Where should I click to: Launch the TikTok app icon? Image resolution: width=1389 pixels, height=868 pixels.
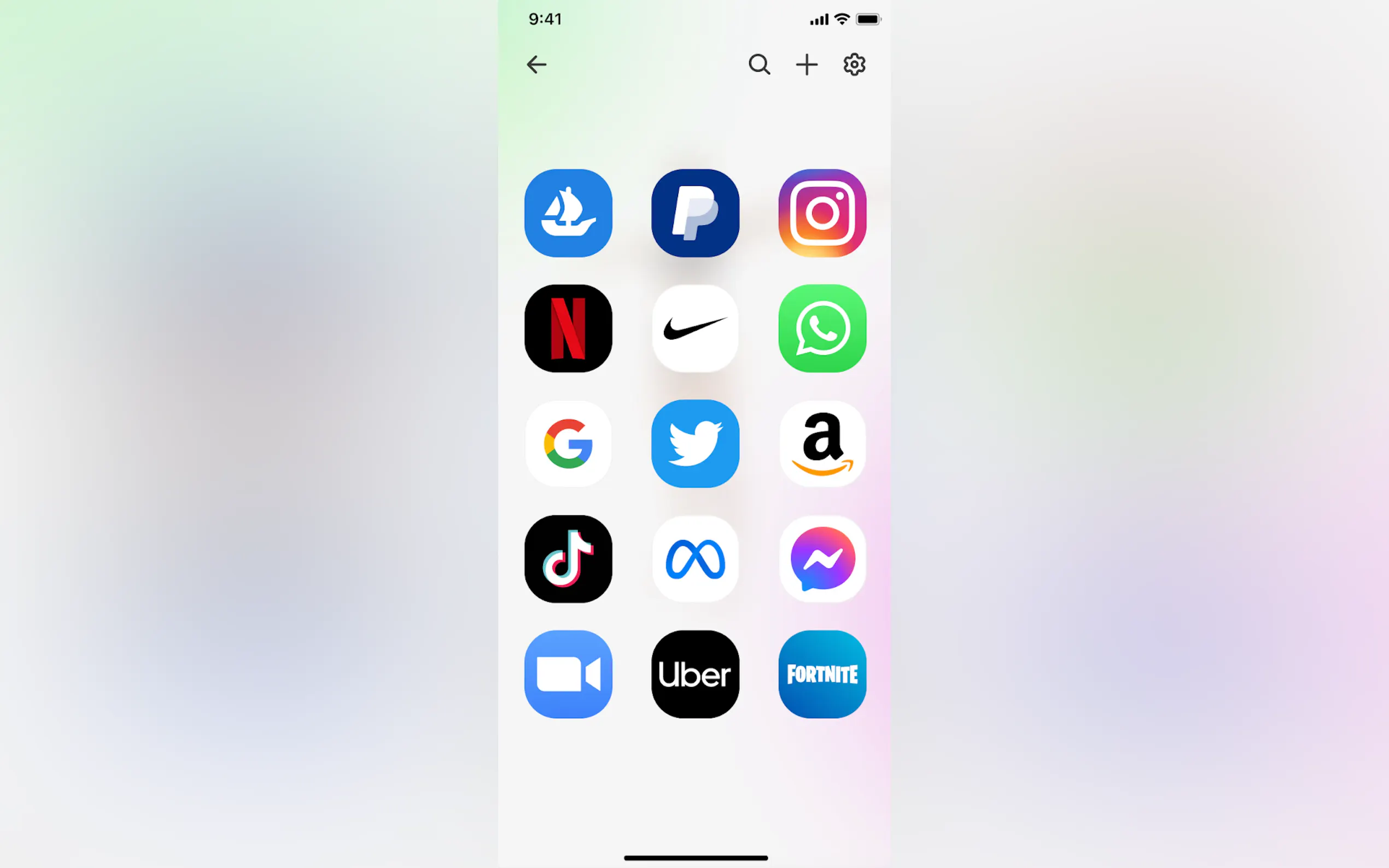[568, 559]
